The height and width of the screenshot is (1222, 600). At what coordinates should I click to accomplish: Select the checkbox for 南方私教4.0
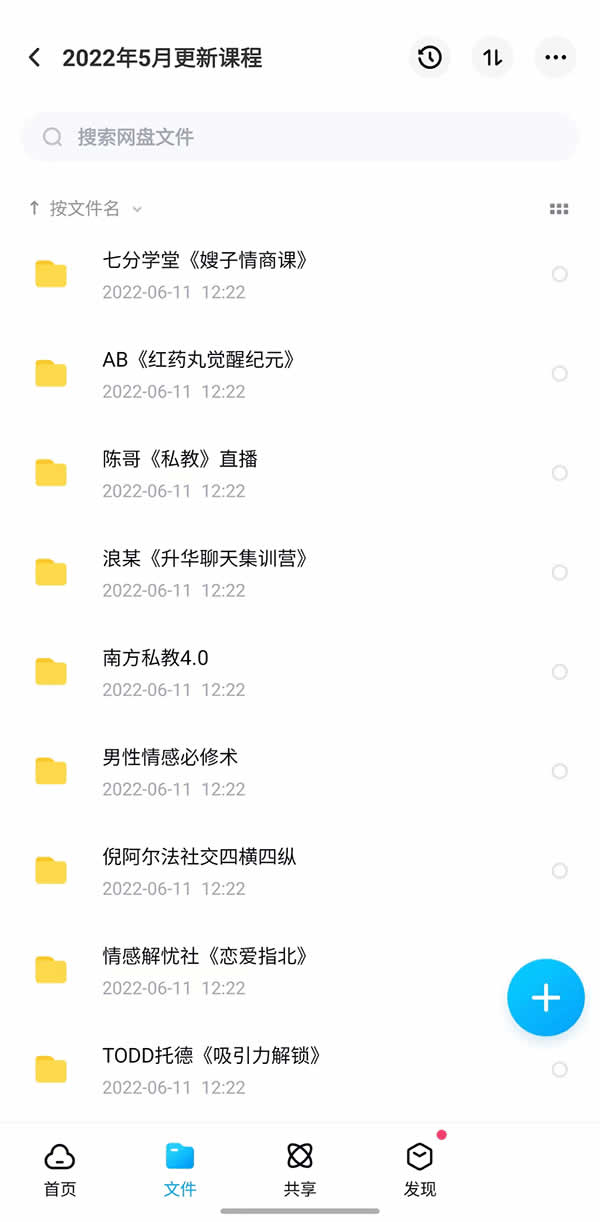coord(559,672)
